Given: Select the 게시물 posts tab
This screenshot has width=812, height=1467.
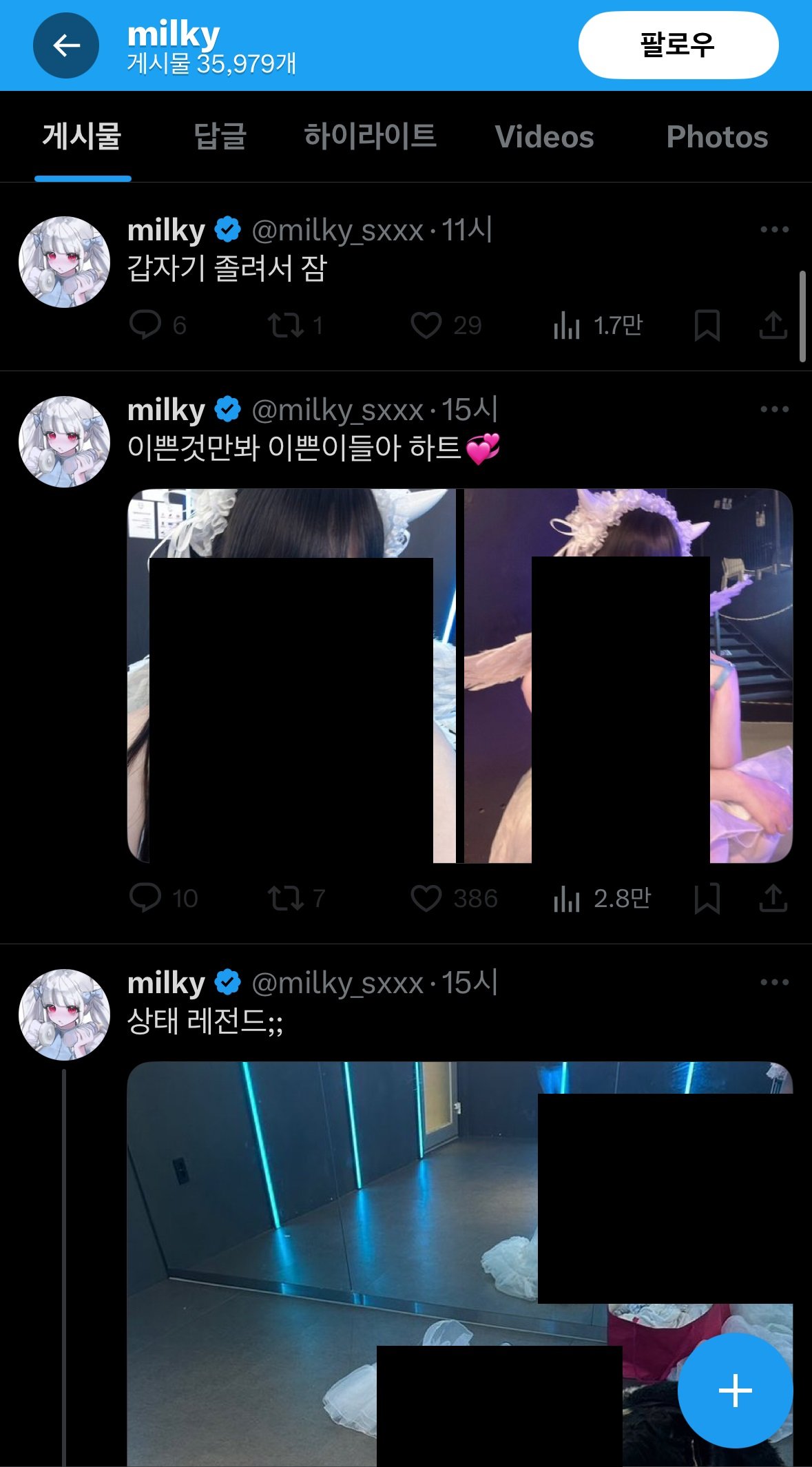Looking at the screenshot, I should [x=82, y=136].
